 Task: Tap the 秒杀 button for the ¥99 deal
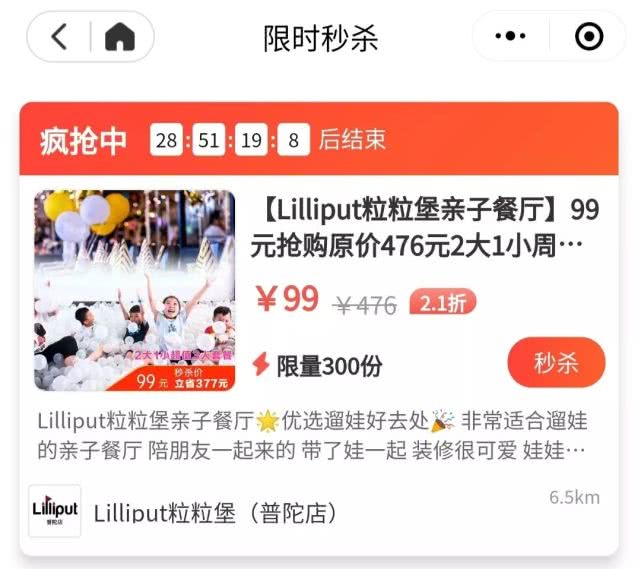pos(556,362)
